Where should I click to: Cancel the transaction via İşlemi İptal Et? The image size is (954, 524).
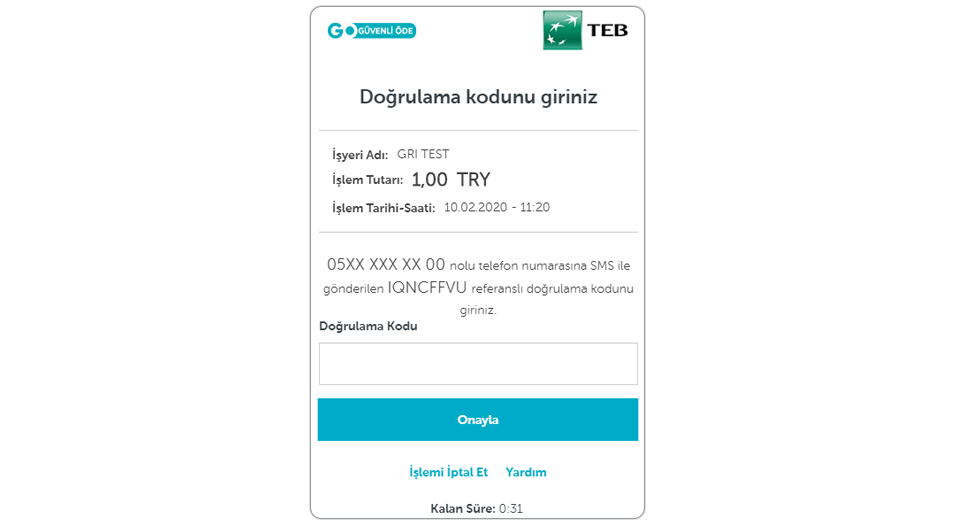coord(448,472)
